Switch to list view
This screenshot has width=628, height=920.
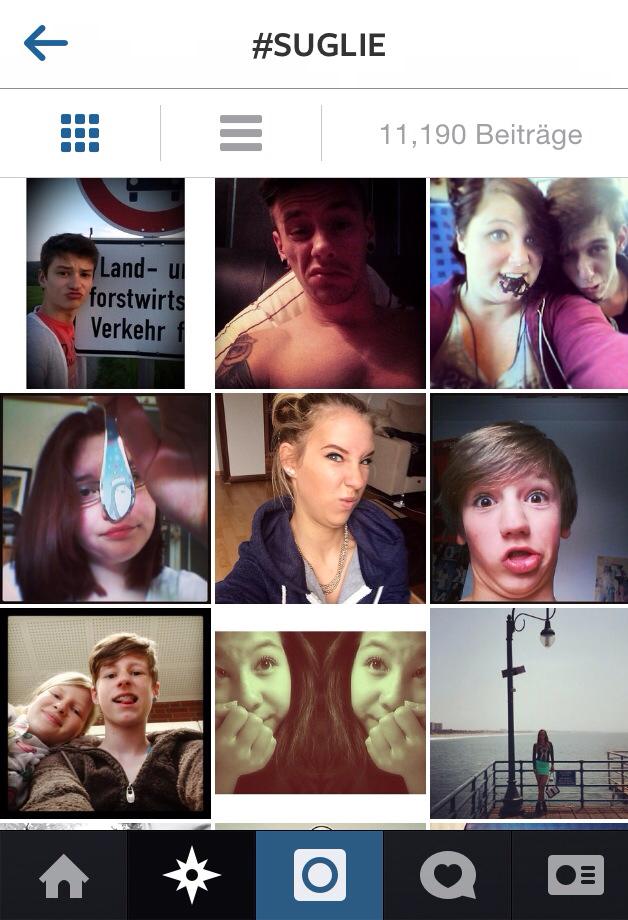pos(241,133)
